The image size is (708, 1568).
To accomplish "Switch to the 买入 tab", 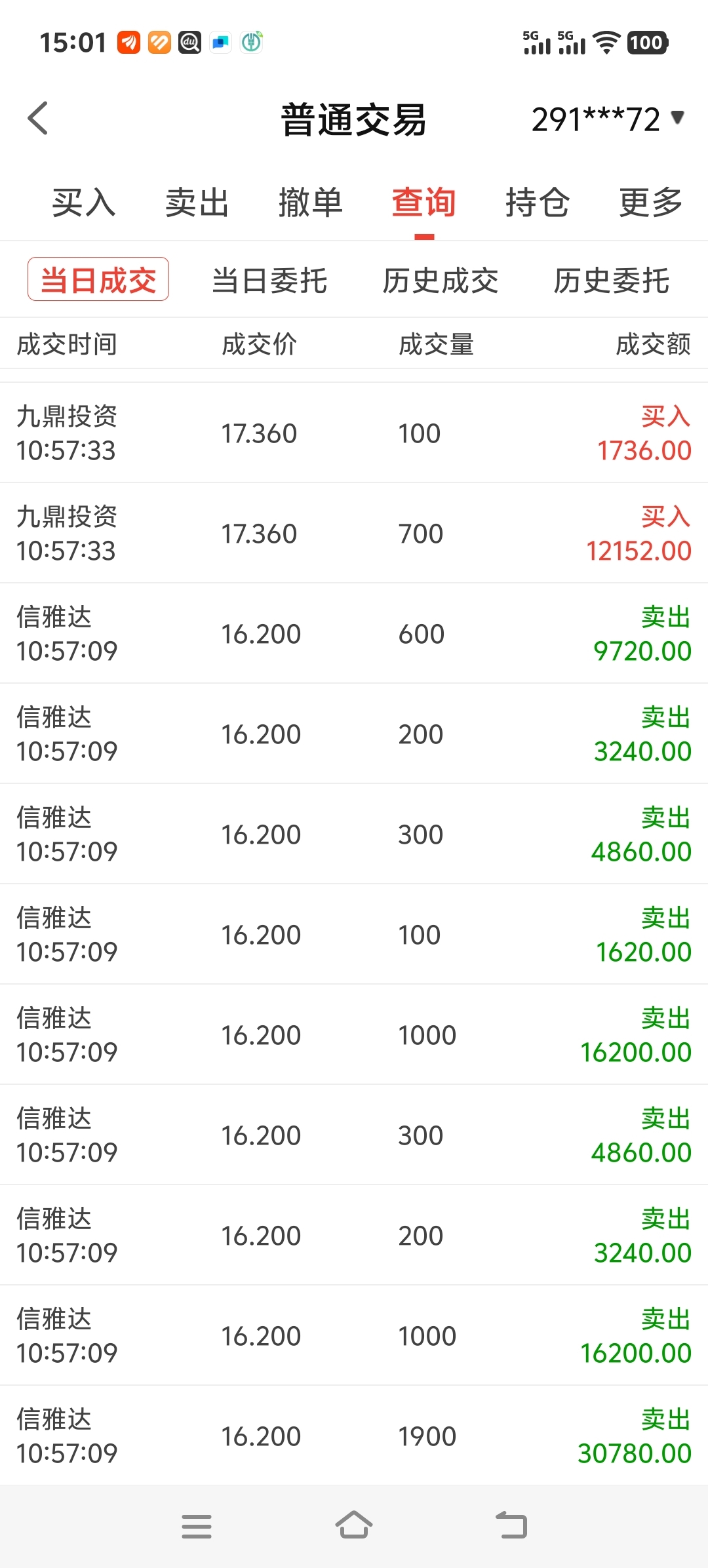I will pyautogui.click(x=84, y=202).
